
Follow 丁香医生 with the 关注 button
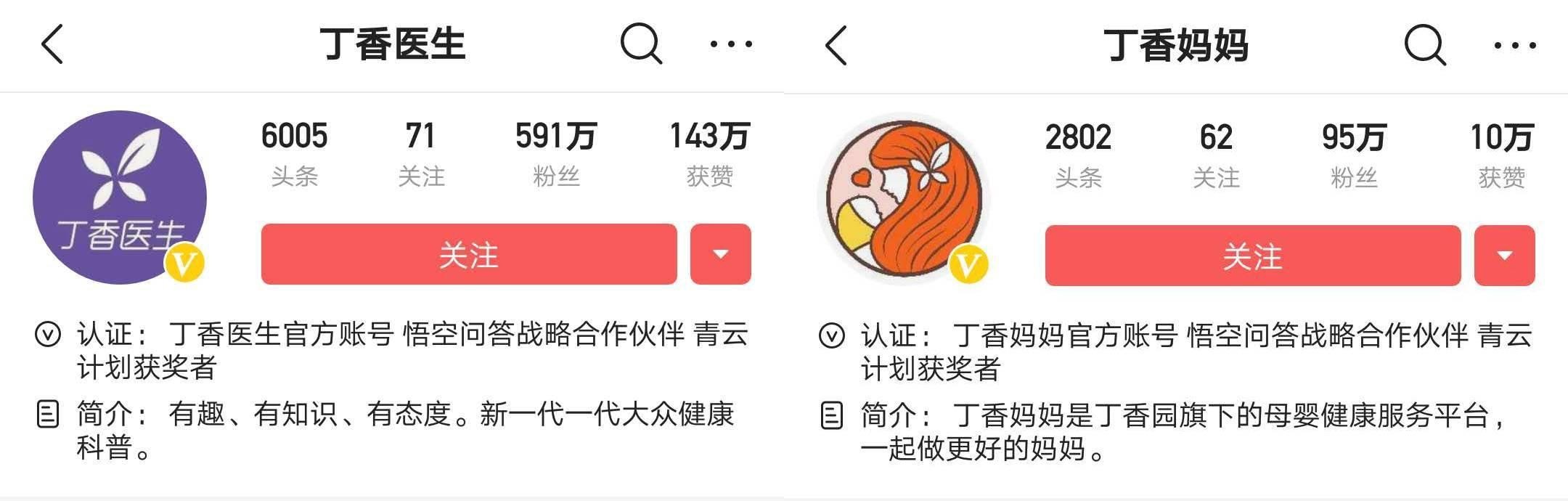point(469,254)
